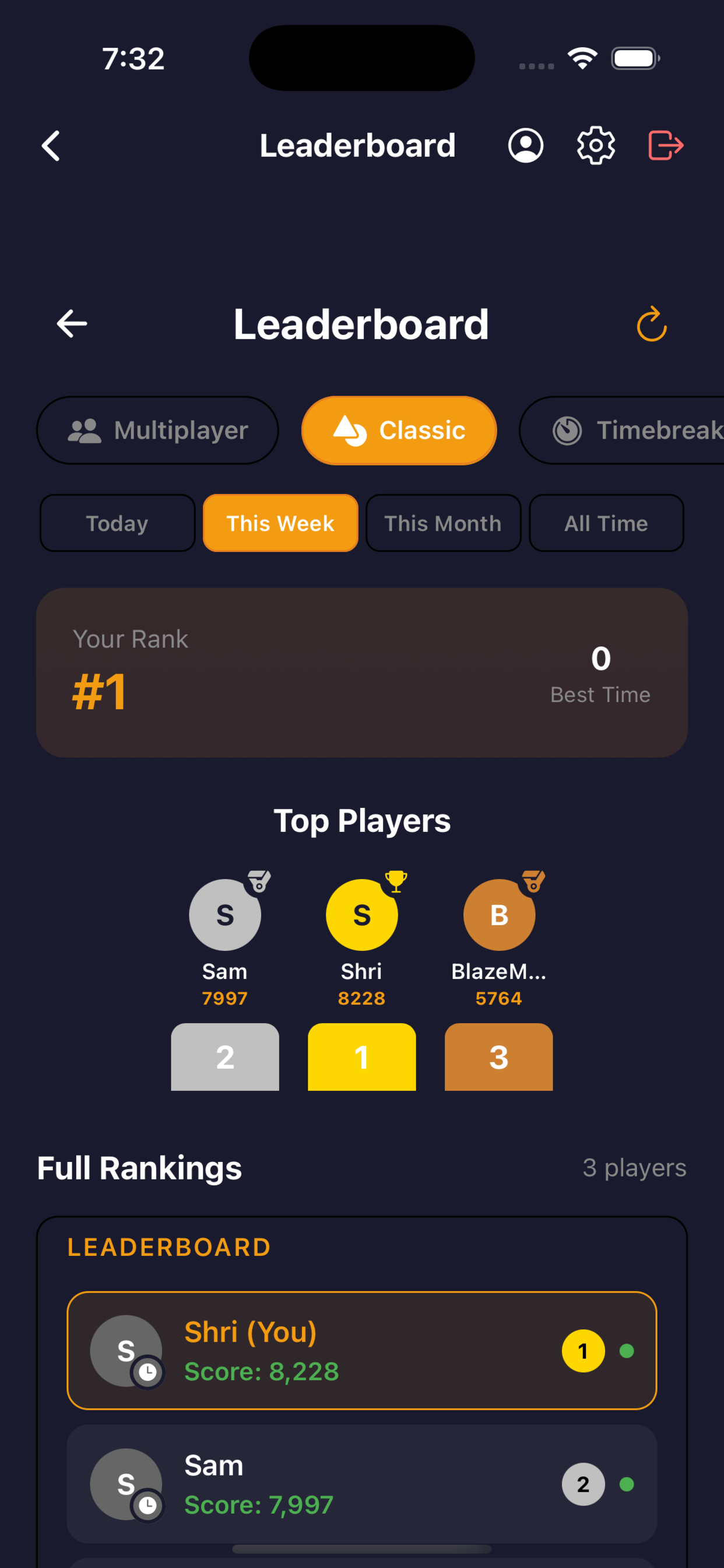Screen dimensions: 724x1568
Task: Log out using the red exit icon
Action: click(666, 146)
